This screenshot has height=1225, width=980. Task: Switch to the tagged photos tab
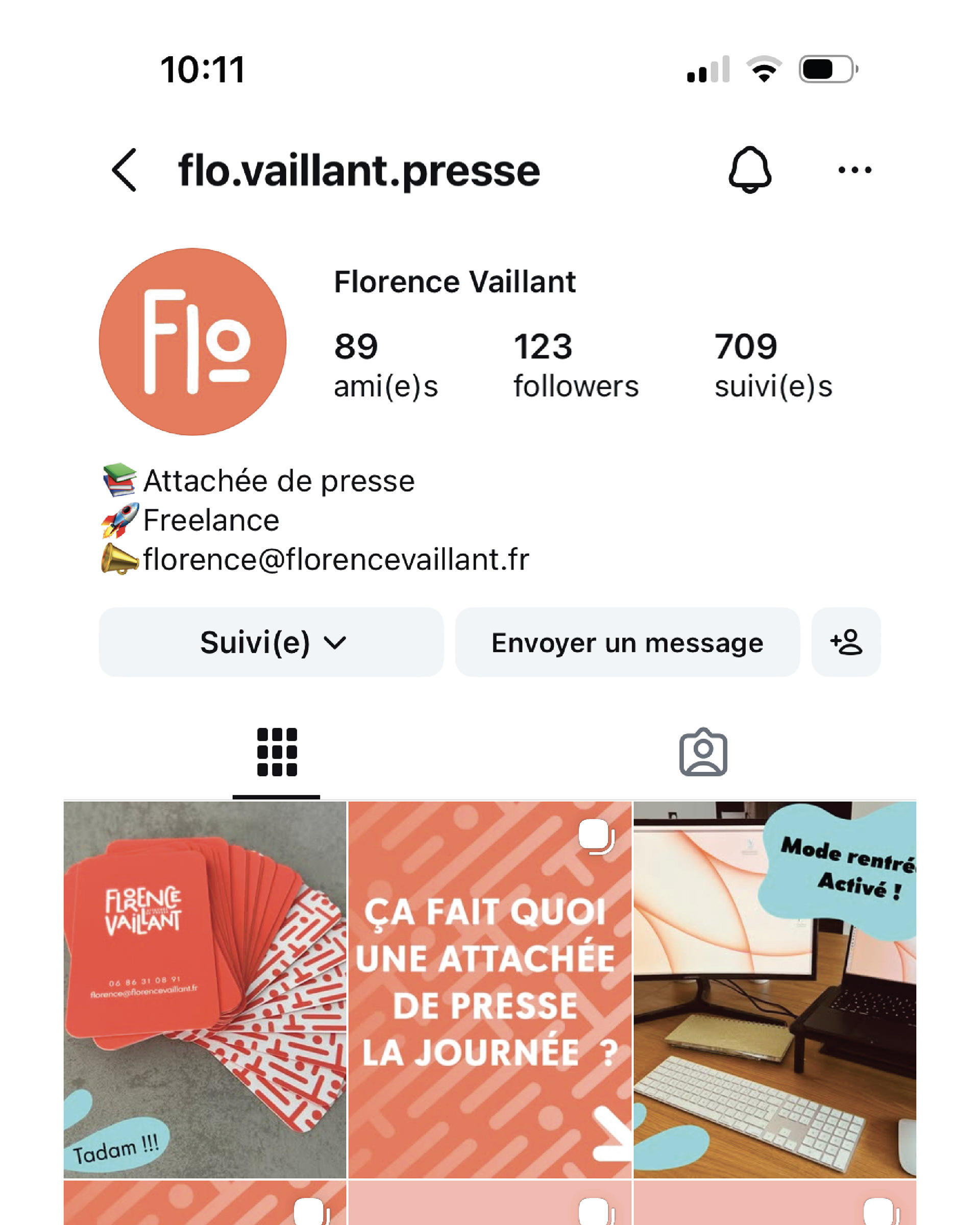click(703, 752)
